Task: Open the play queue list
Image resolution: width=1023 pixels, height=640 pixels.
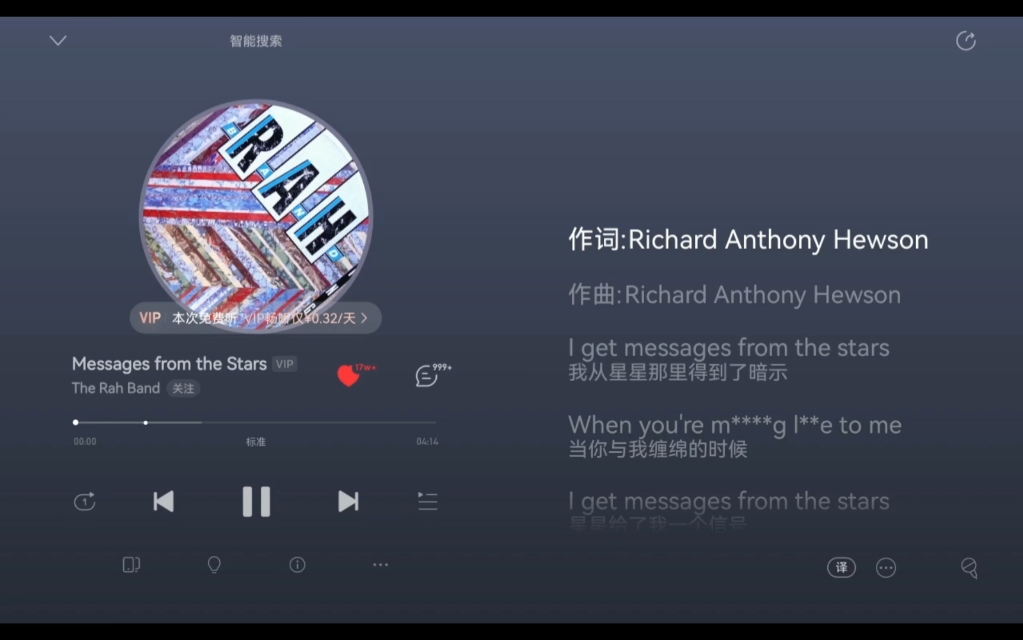Action: [x=428, y=501]
